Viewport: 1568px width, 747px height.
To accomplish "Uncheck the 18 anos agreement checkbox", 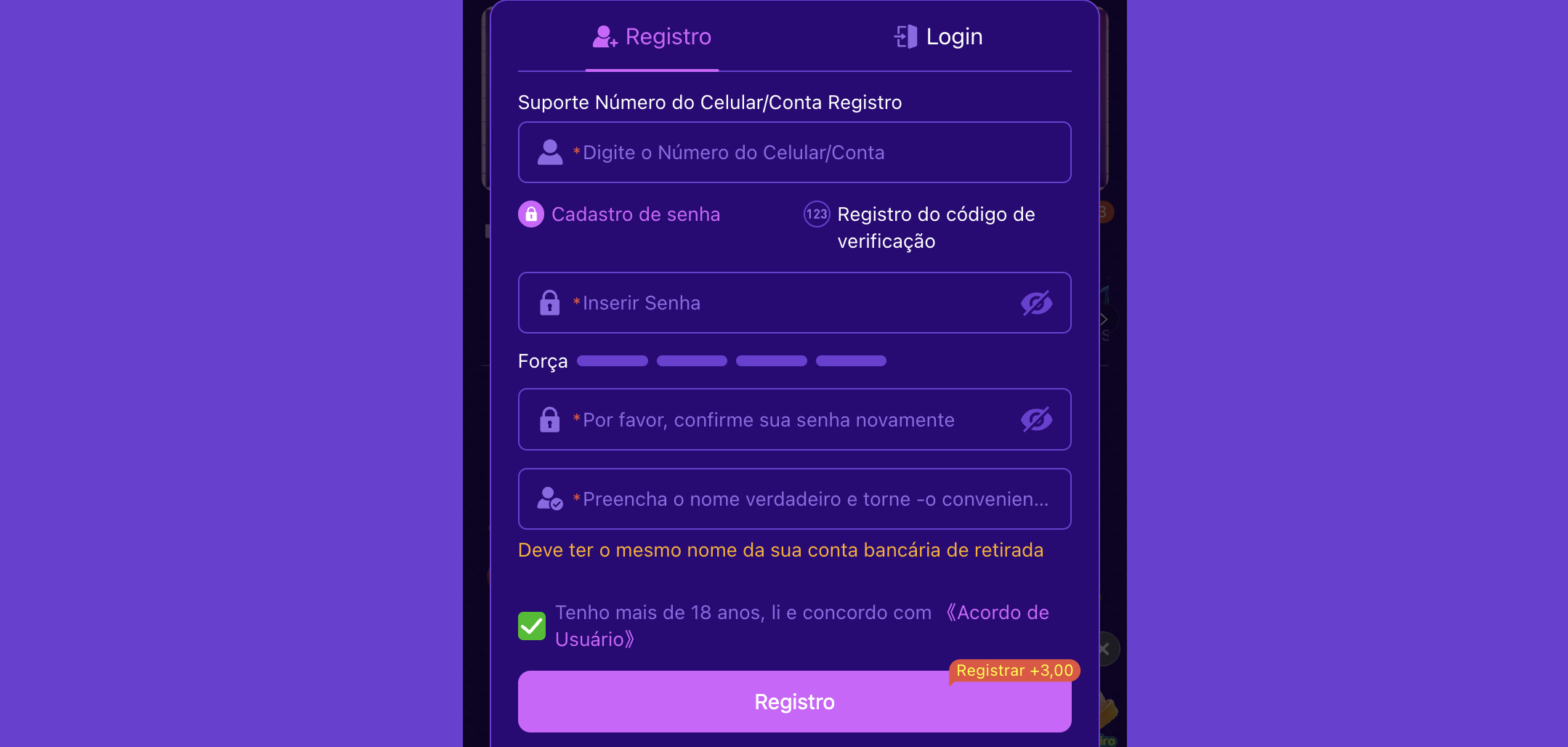I will tap(532, 626).
